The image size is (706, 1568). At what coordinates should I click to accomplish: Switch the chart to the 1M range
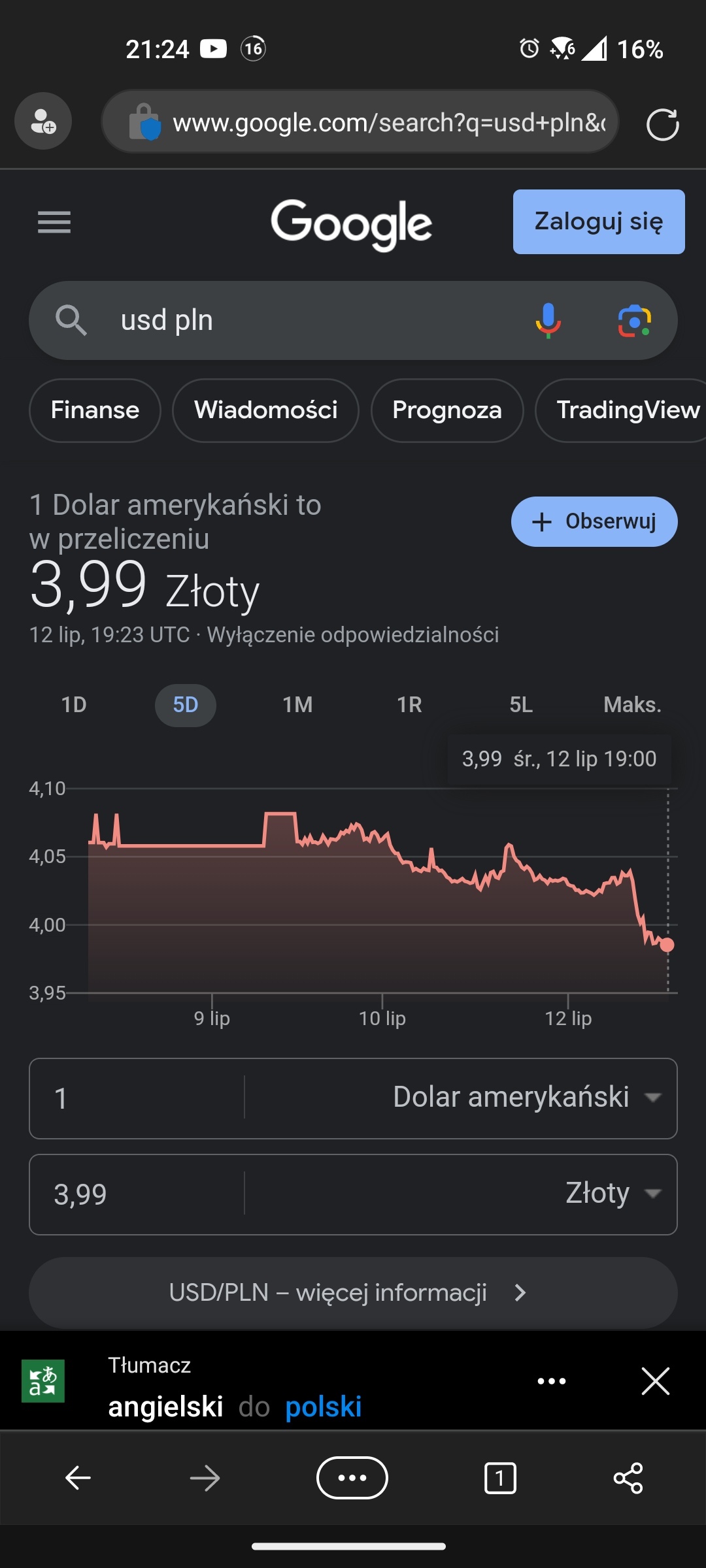pos(297,705)
